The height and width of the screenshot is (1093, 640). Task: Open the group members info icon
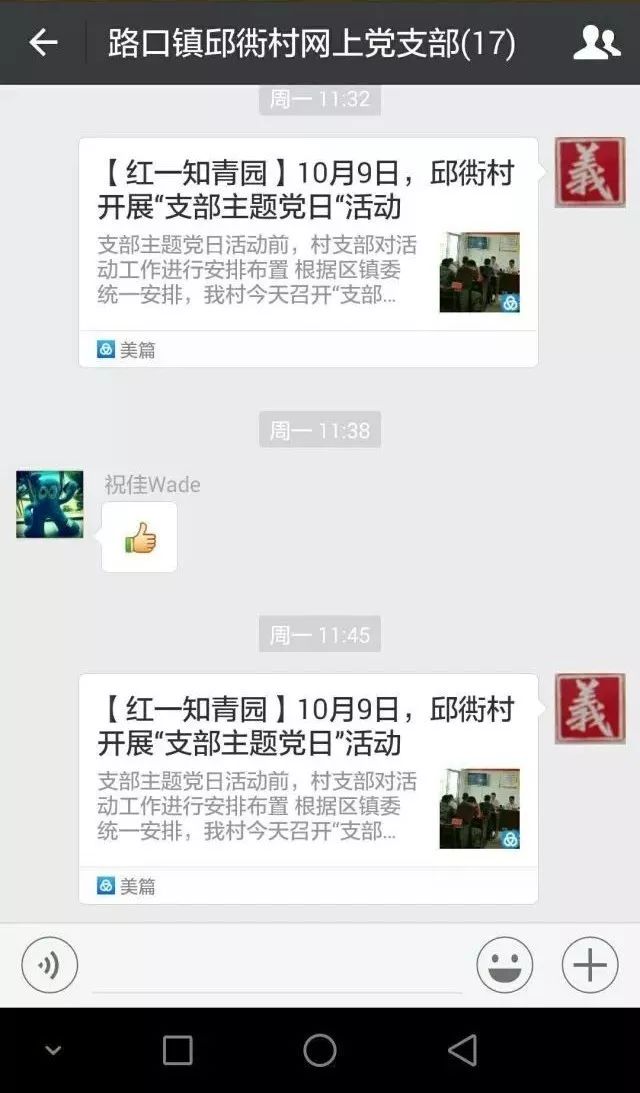(x=596, y=42)
